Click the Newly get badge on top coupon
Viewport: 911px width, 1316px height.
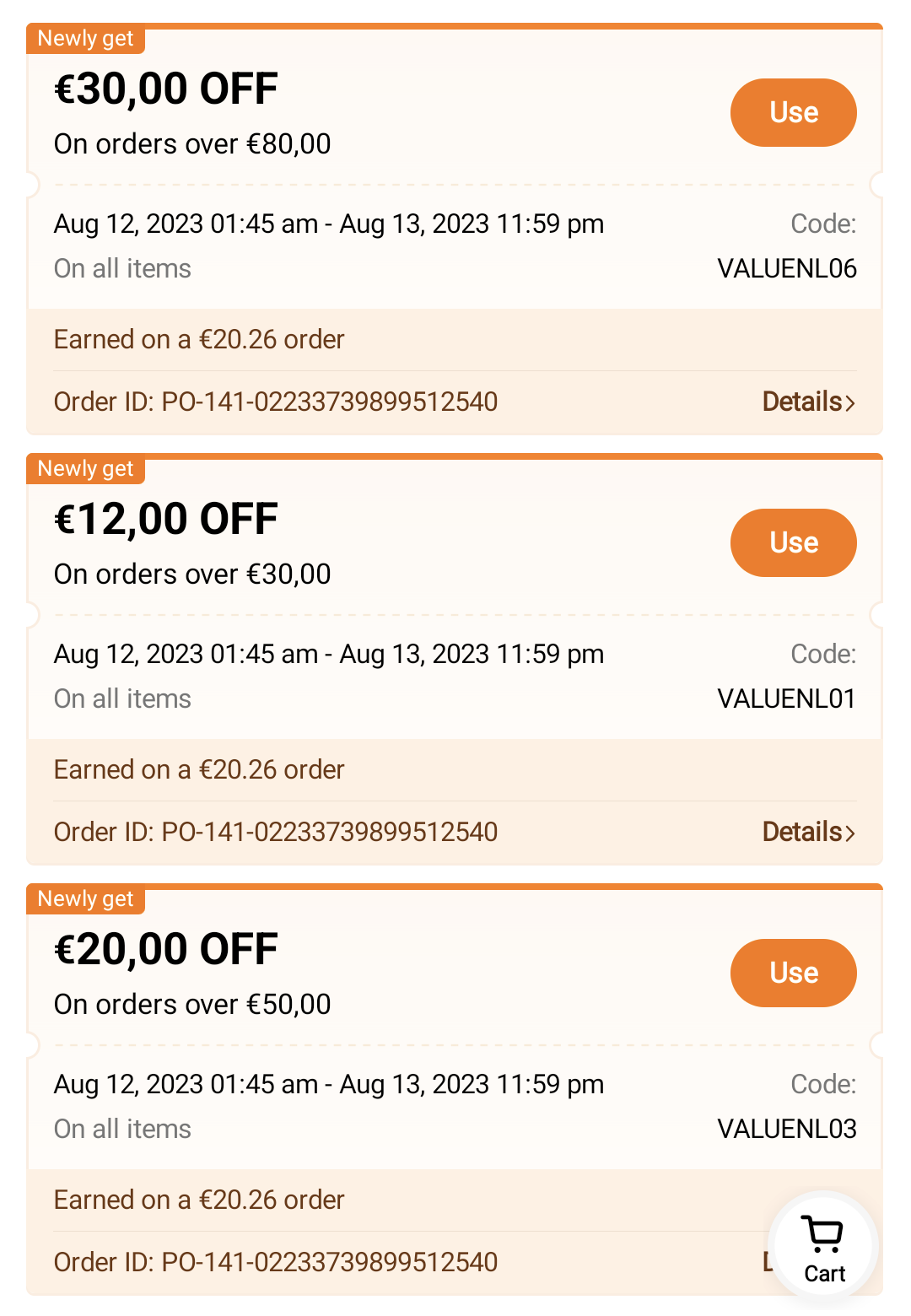85,38
